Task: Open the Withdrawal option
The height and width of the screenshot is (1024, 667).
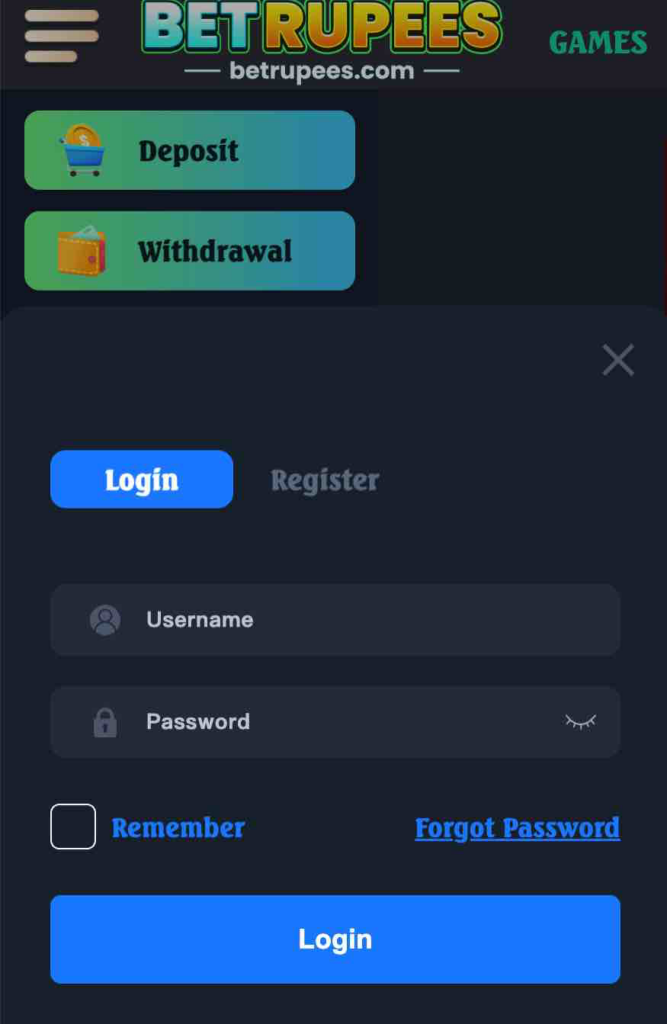Action: coord(190,251)
